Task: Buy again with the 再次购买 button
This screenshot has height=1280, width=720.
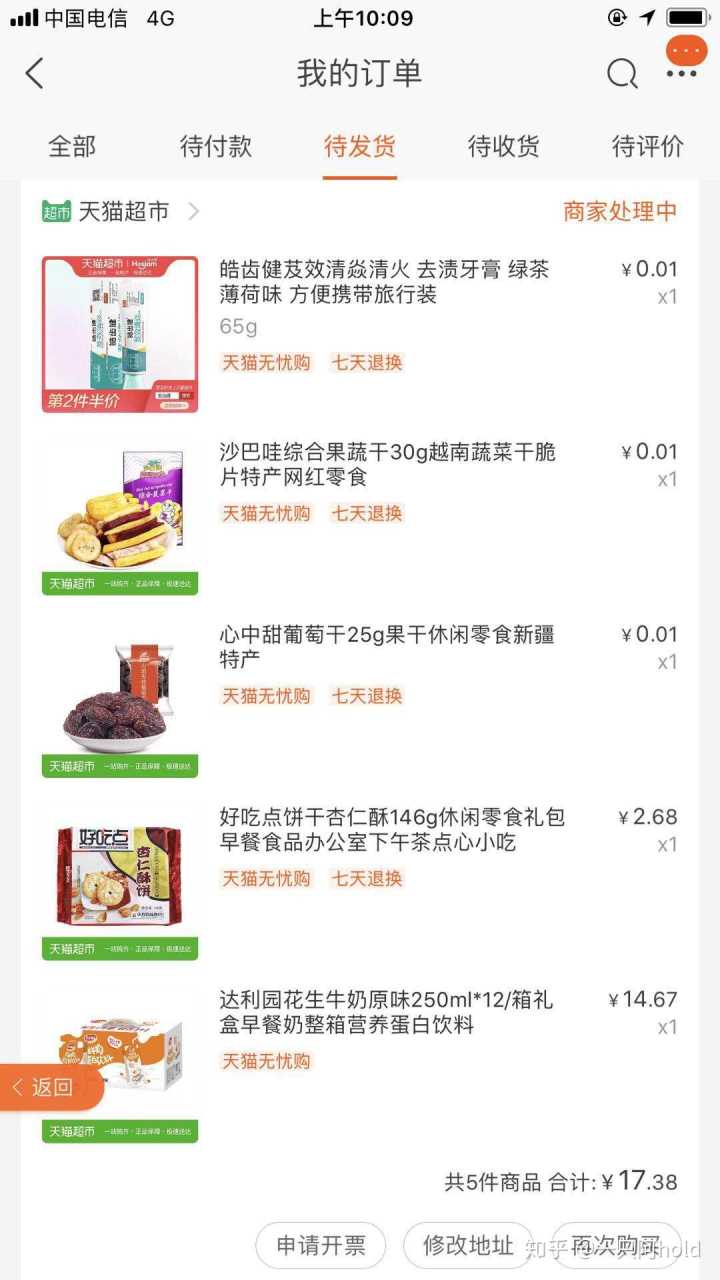Action: pos(616,1245)
